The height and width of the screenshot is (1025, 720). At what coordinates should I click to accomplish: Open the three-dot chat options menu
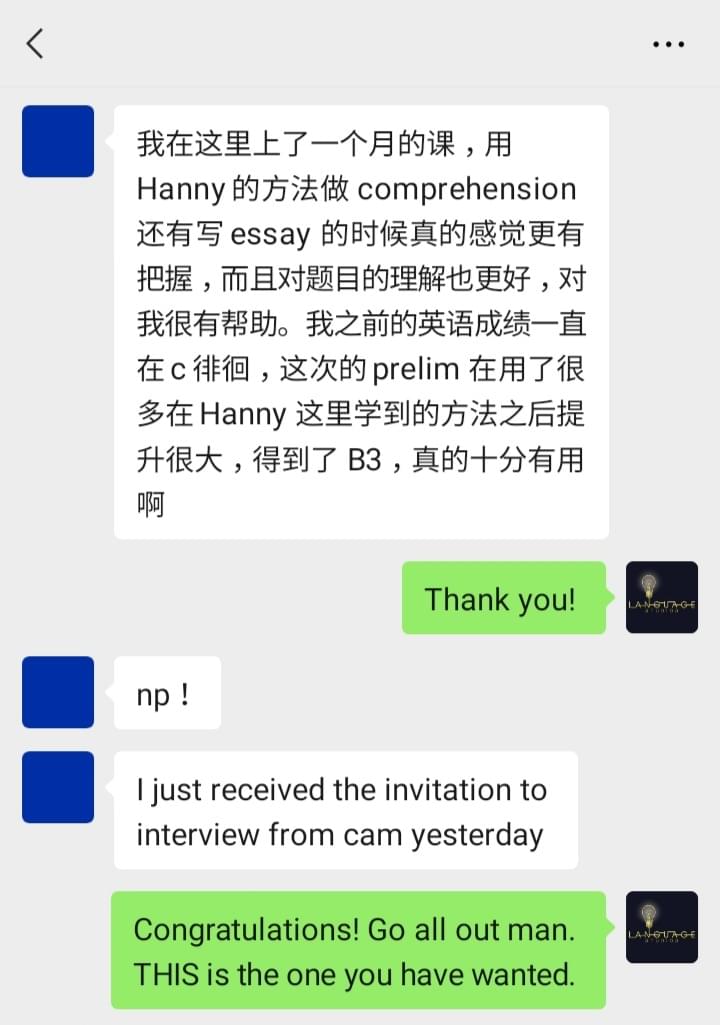click(x=667, y=45)
